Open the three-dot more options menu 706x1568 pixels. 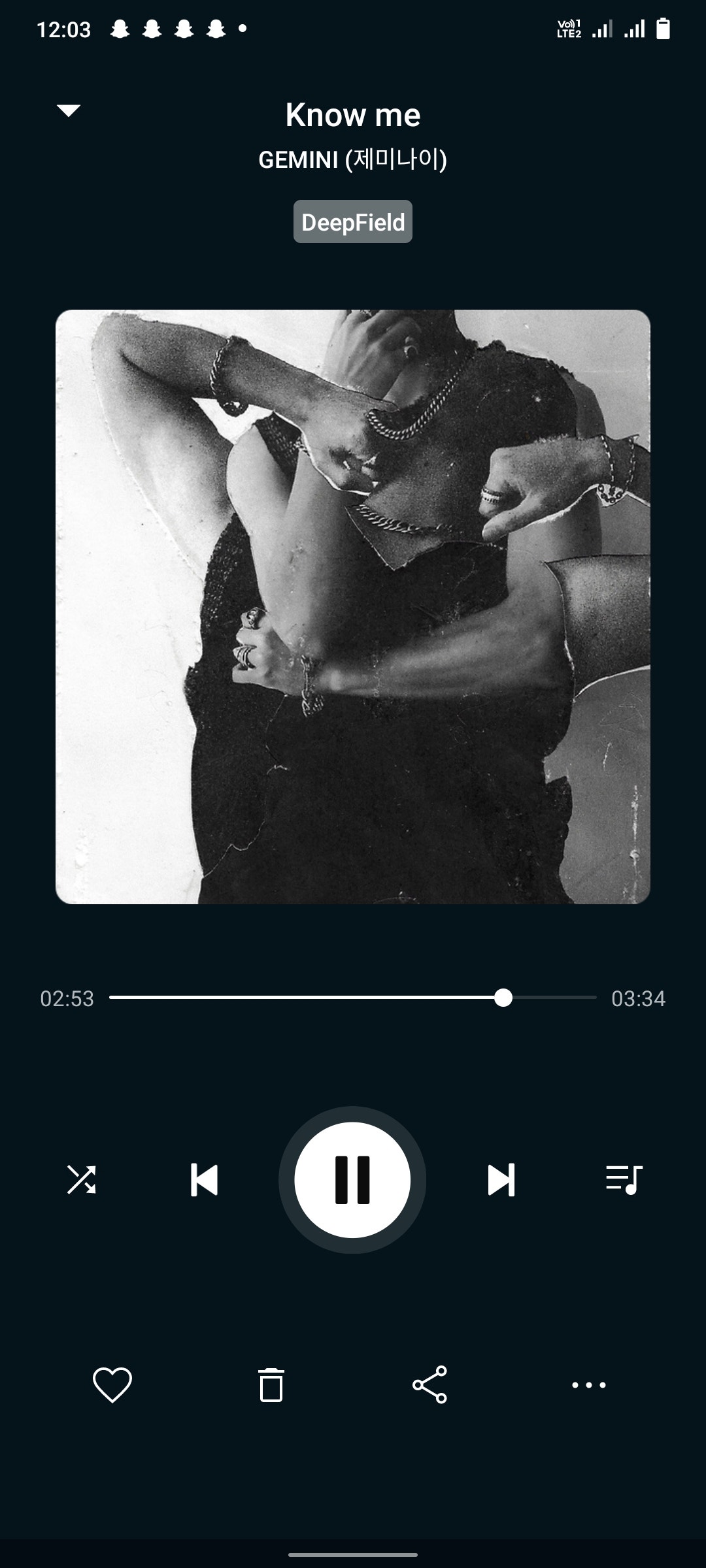(x=588, y=1384)
